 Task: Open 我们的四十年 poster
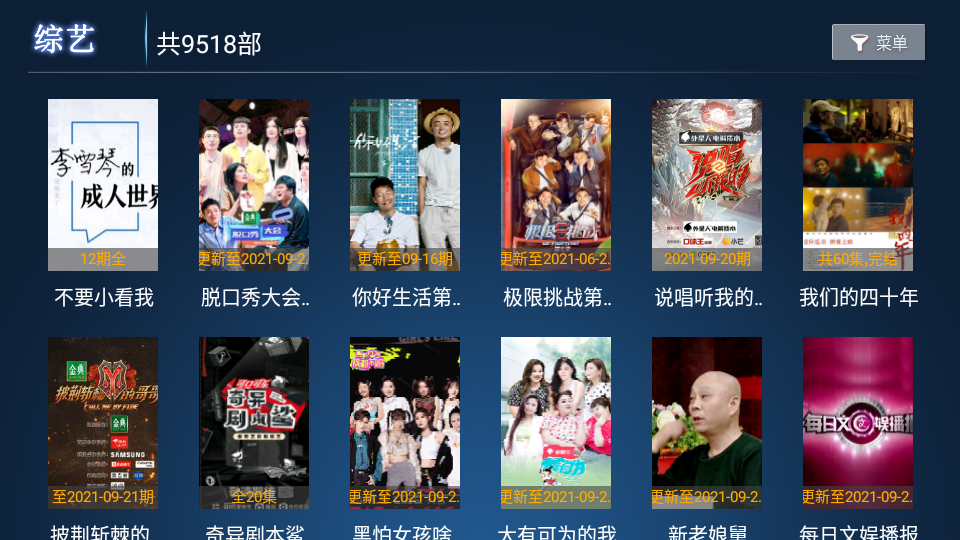858,185
